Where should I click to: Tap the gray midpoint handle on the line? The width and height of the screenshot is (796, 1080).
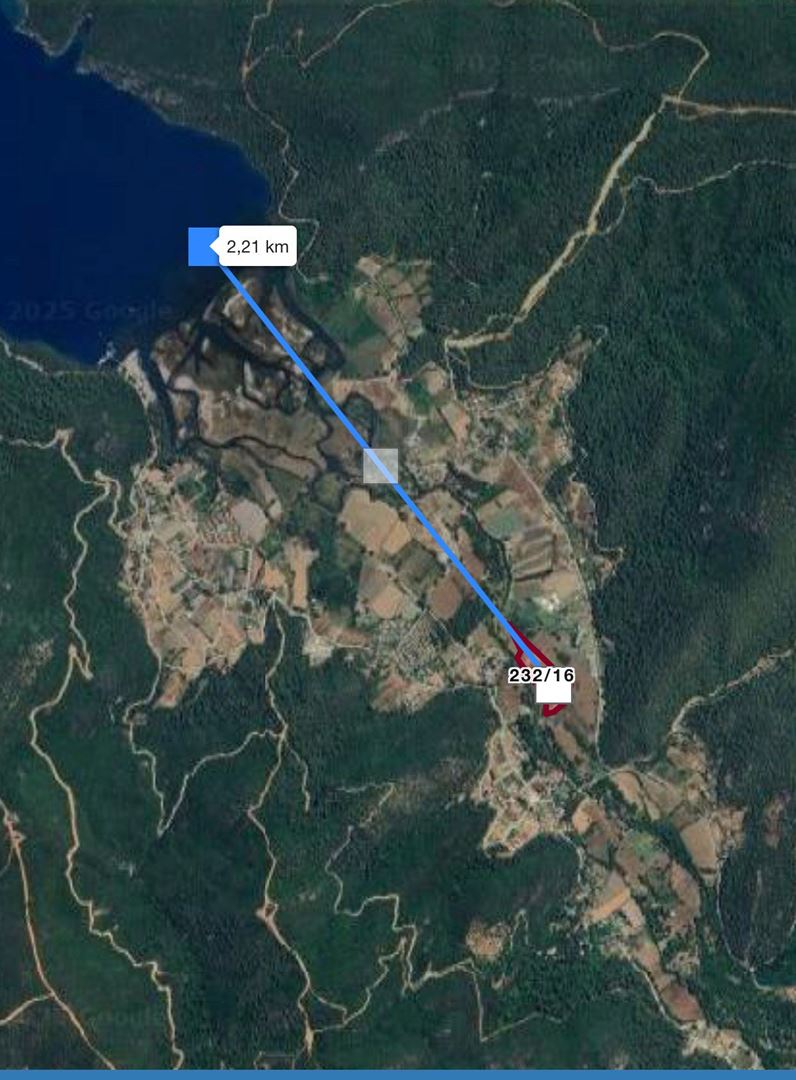tap(380, 466)
